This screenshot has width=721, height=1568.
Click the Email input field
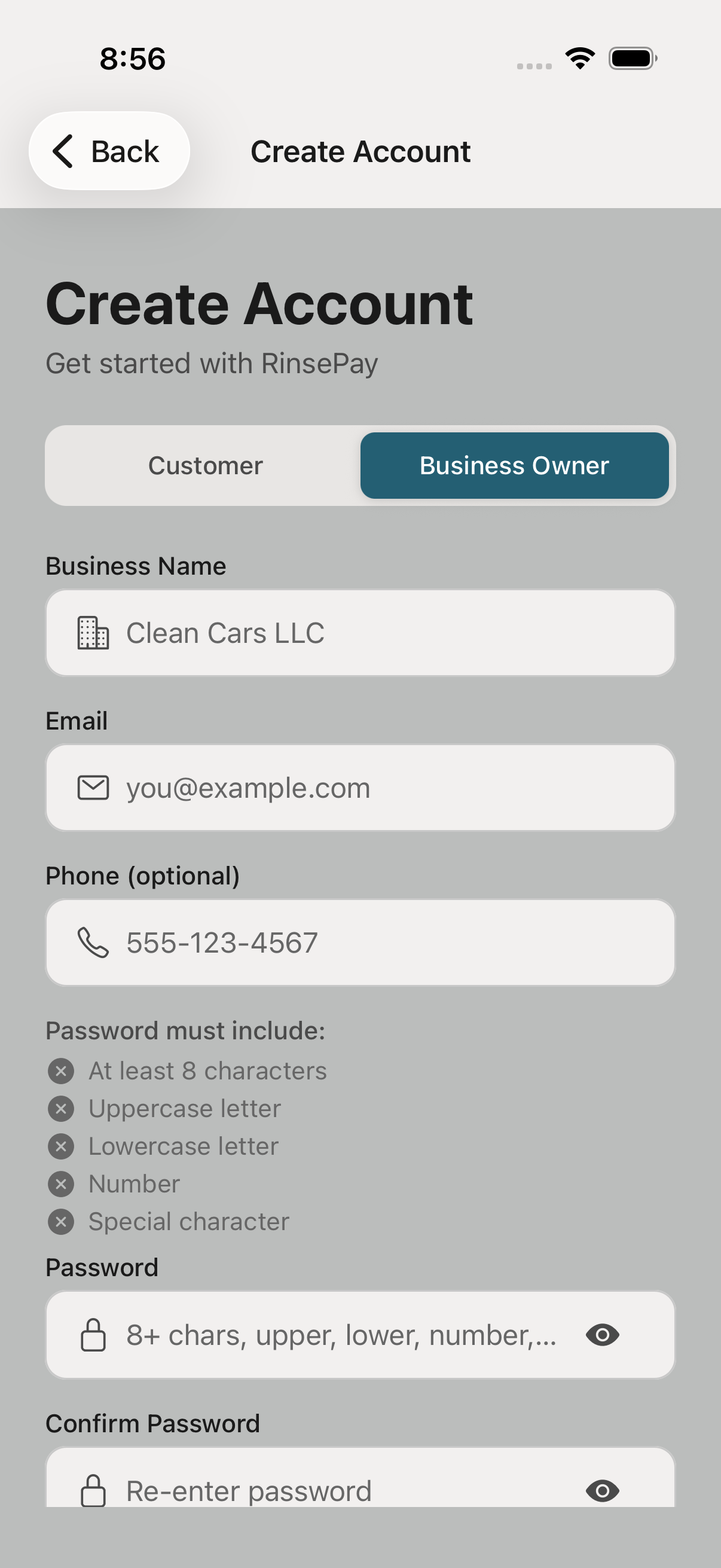tap(360, 786)
